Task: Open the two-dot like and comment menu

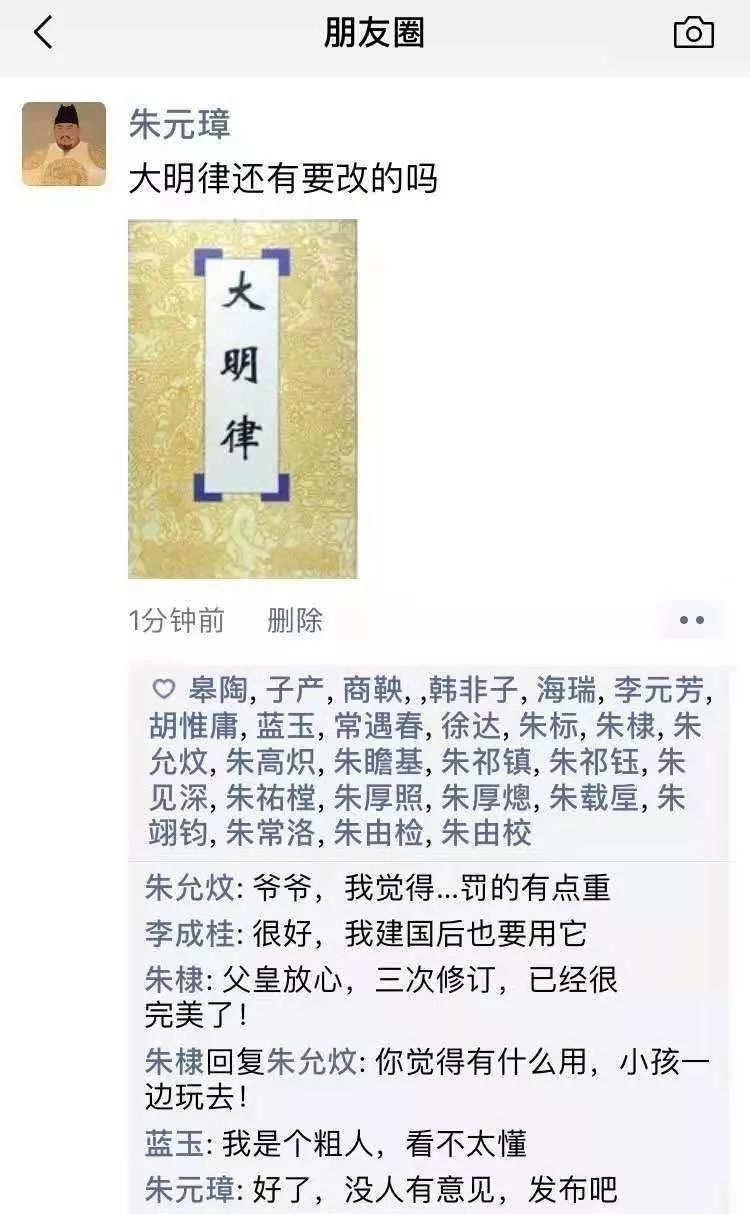Action: tap(692, 620)
